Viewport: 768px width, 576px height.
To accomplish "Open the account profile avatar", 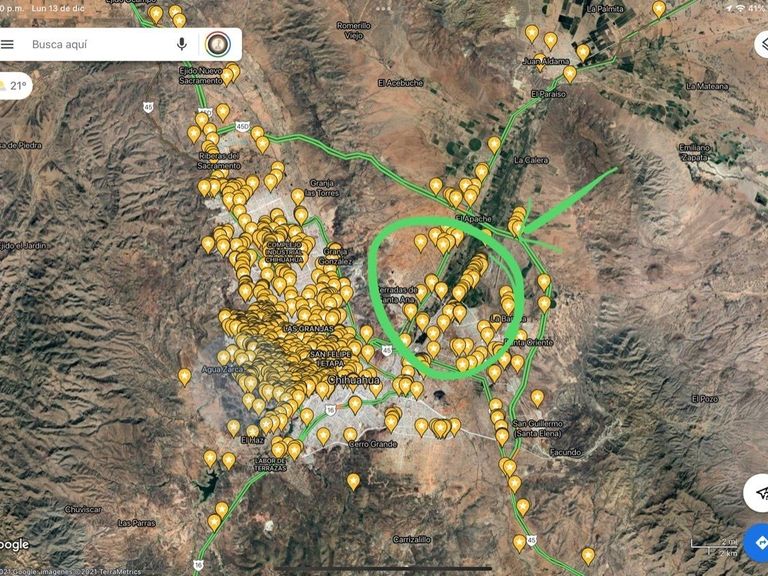I will point(216,44).
